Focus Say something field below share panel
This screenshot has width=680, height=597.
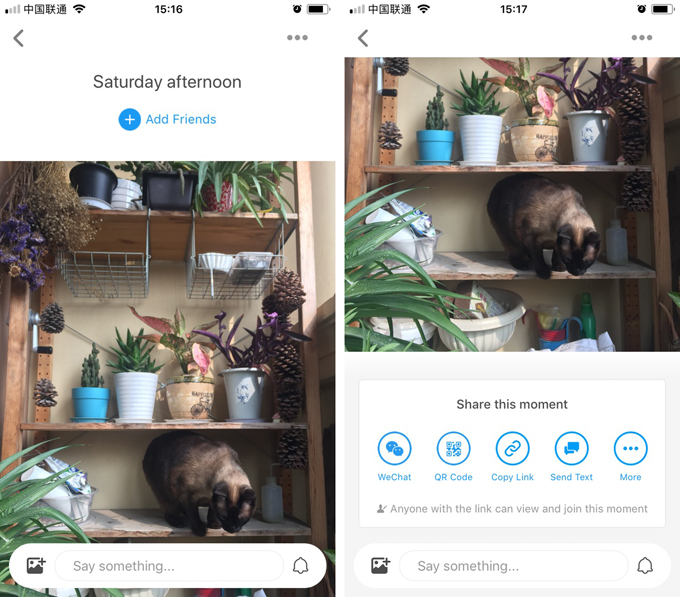(x=512, y=566)
